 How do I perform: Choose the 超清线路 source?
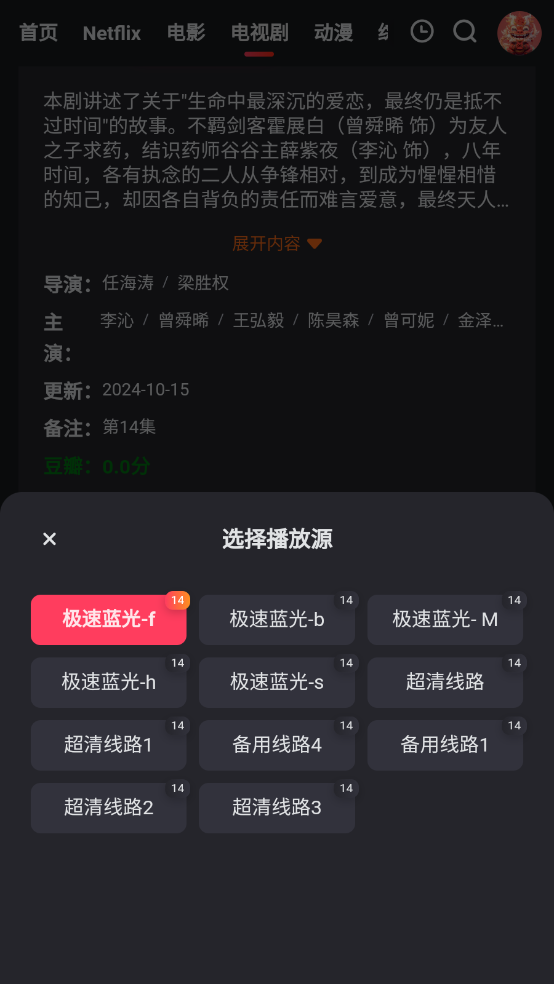tap(445, 682)
